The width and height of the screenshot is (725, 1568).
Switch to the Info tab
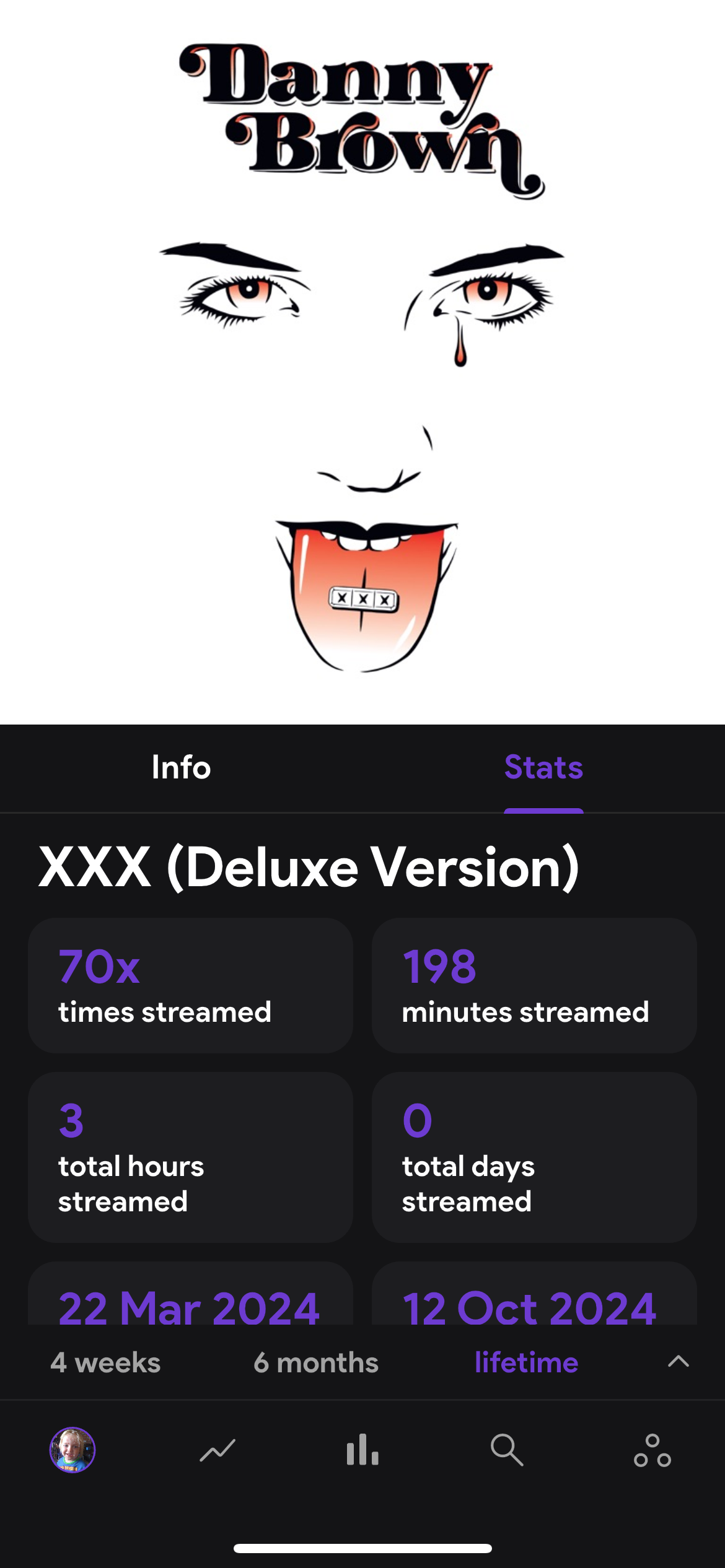tap(181, 768)
